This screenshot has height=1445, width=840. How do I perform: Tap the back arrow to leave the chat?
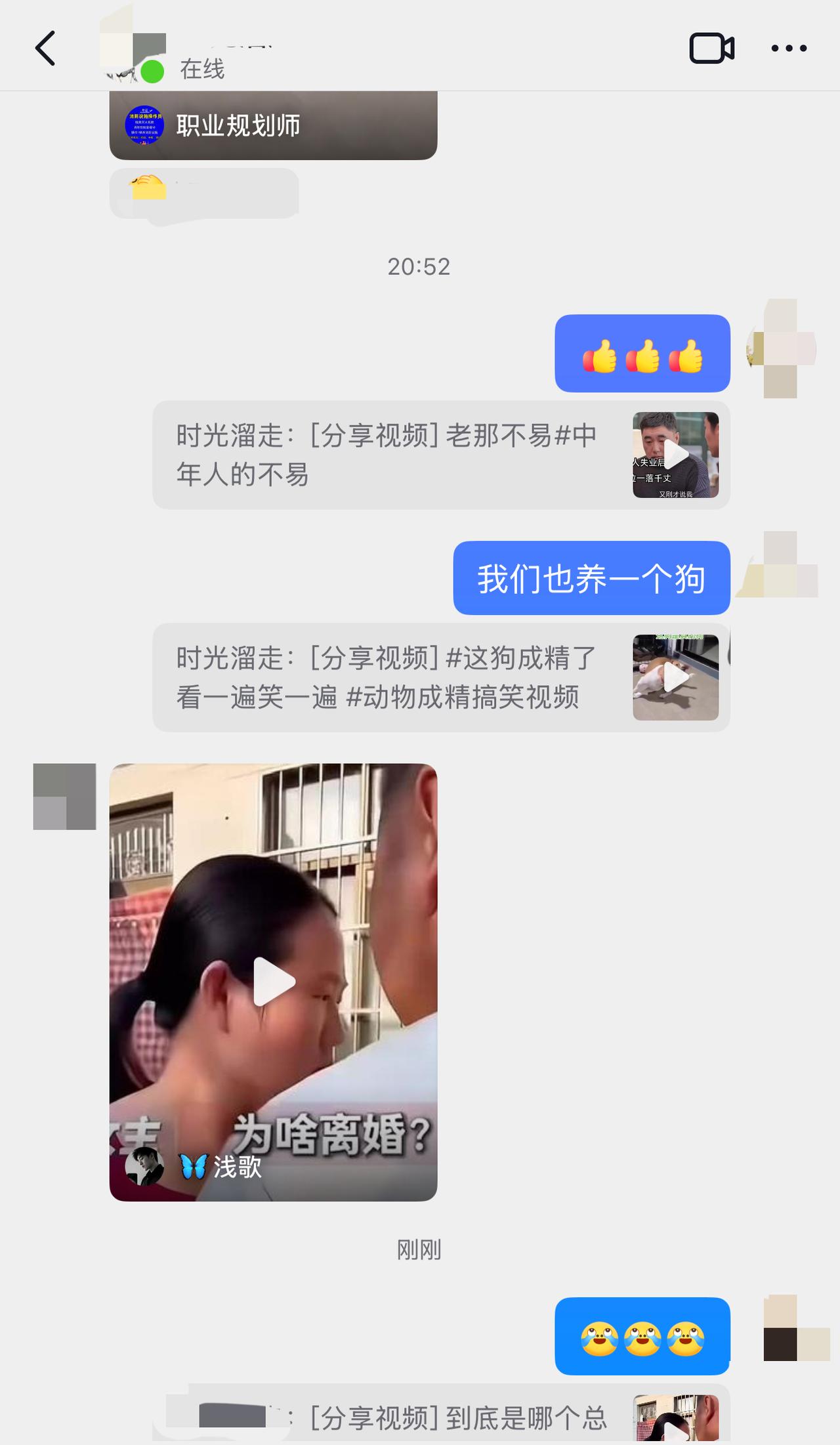point(45,48)
